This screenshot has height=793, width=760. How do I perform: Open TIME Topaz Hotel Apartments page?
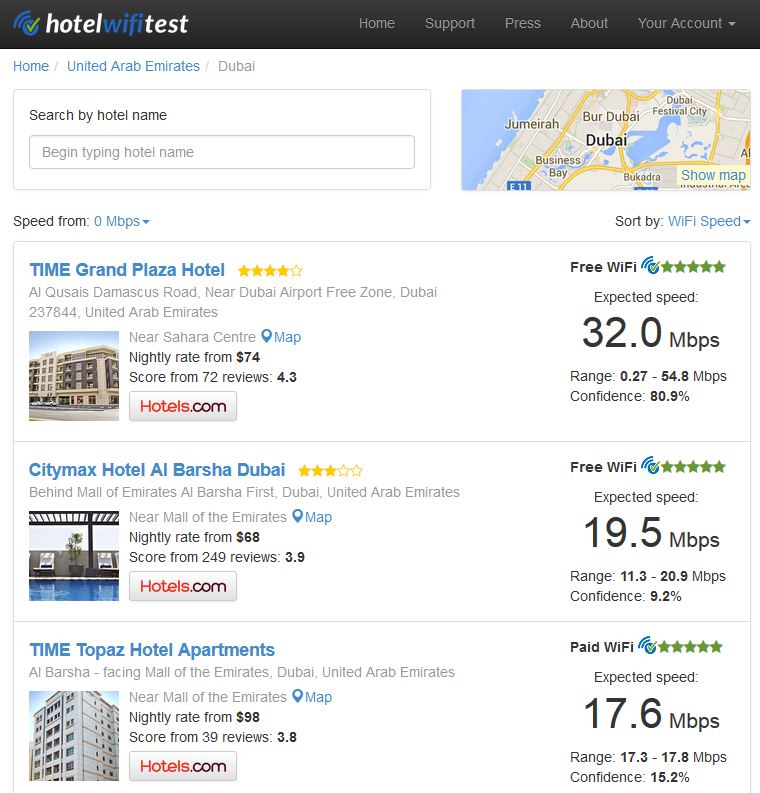pos(152,649)
